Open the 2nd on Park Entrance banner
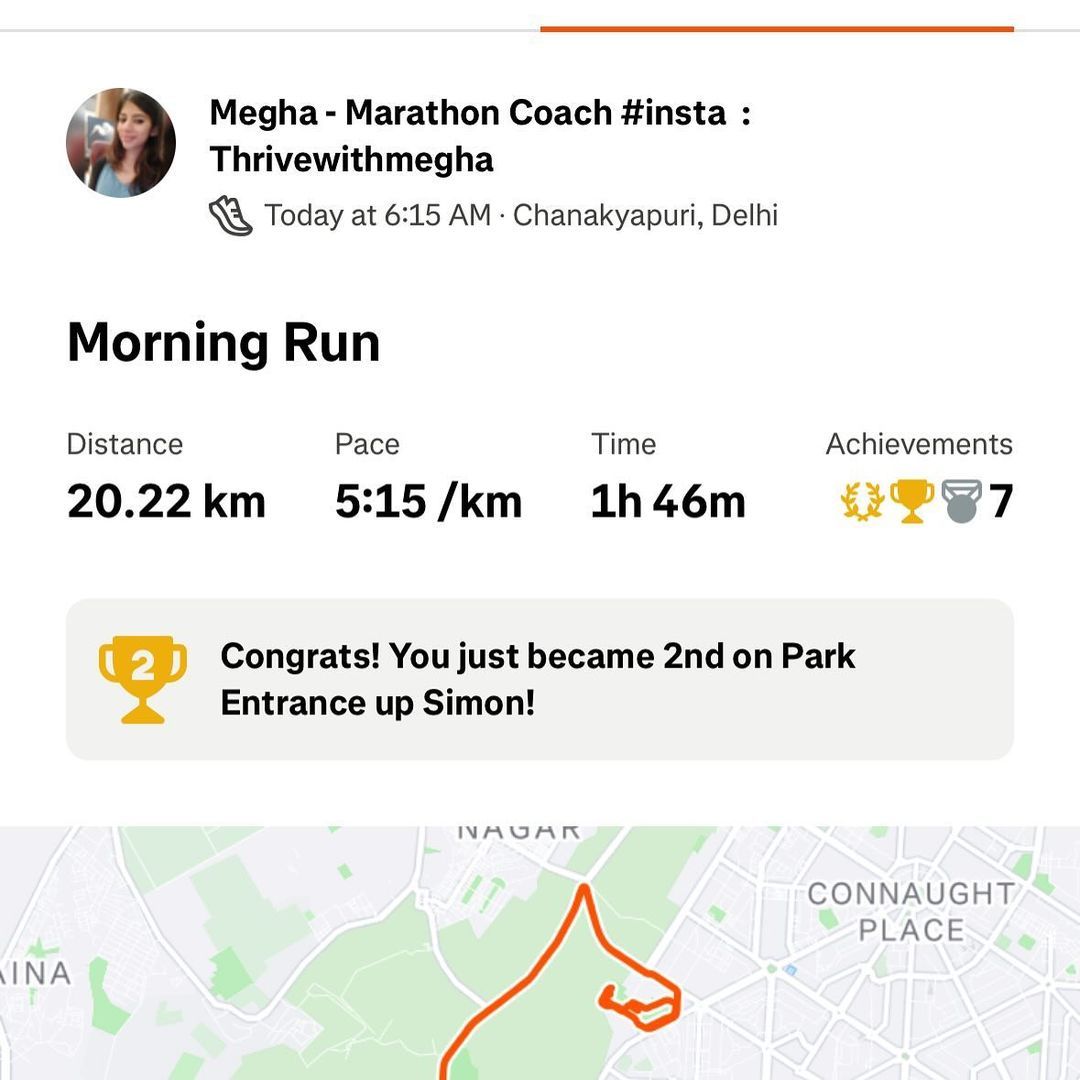Viewport: 1080px width, 1080px height. (x=539, y=679)
